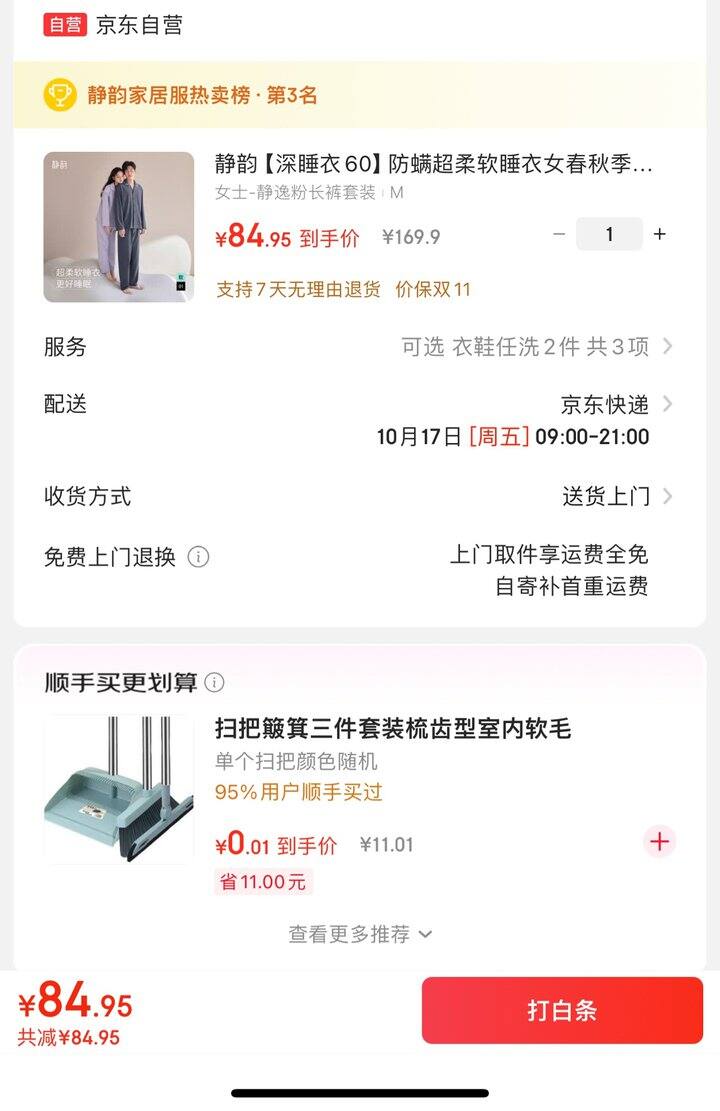The height and width of the screenshot is (1111, 720).
Task: Decrease pajama quantity with the minus button
Action: coord(559,234)
